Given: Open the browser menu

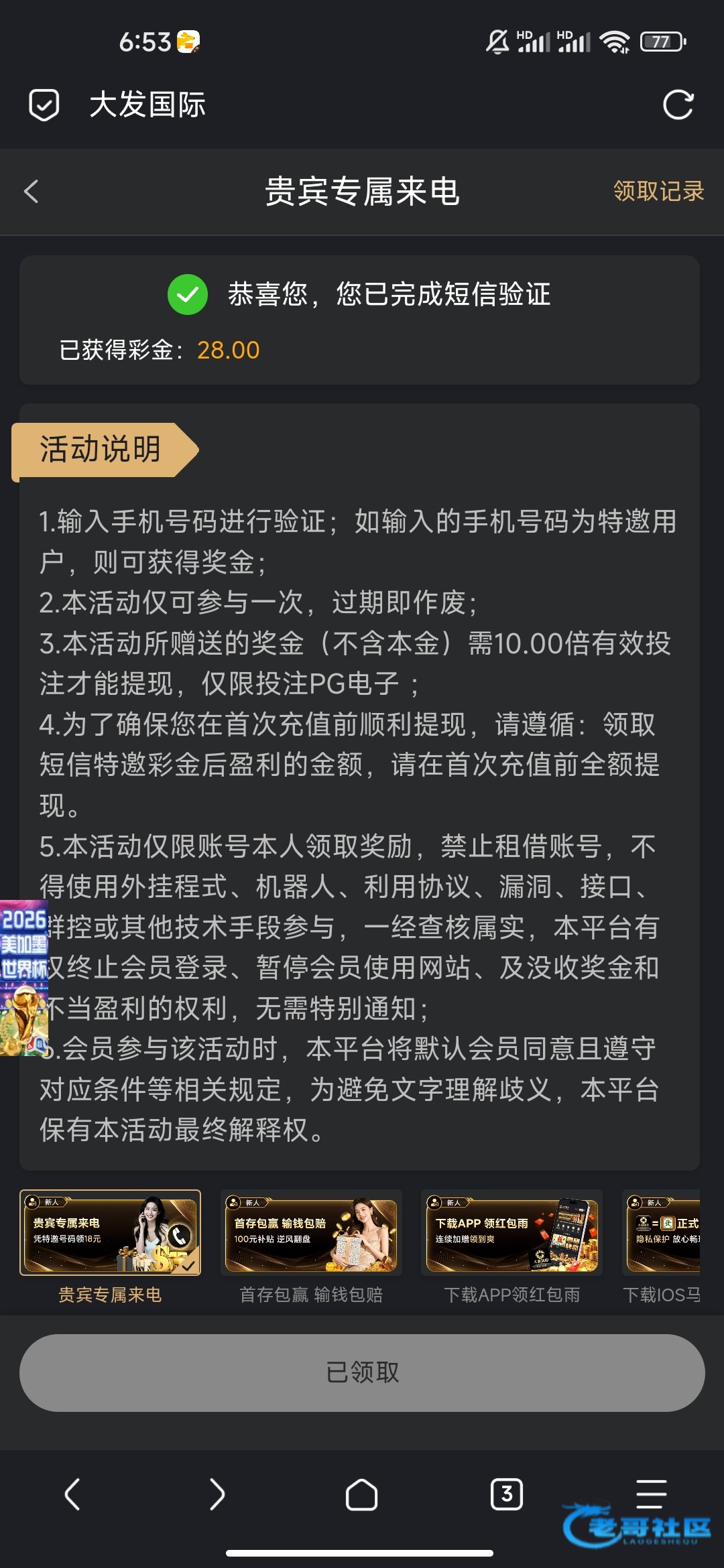Looking at the screenshot, I should click(x=651, y=1494).
